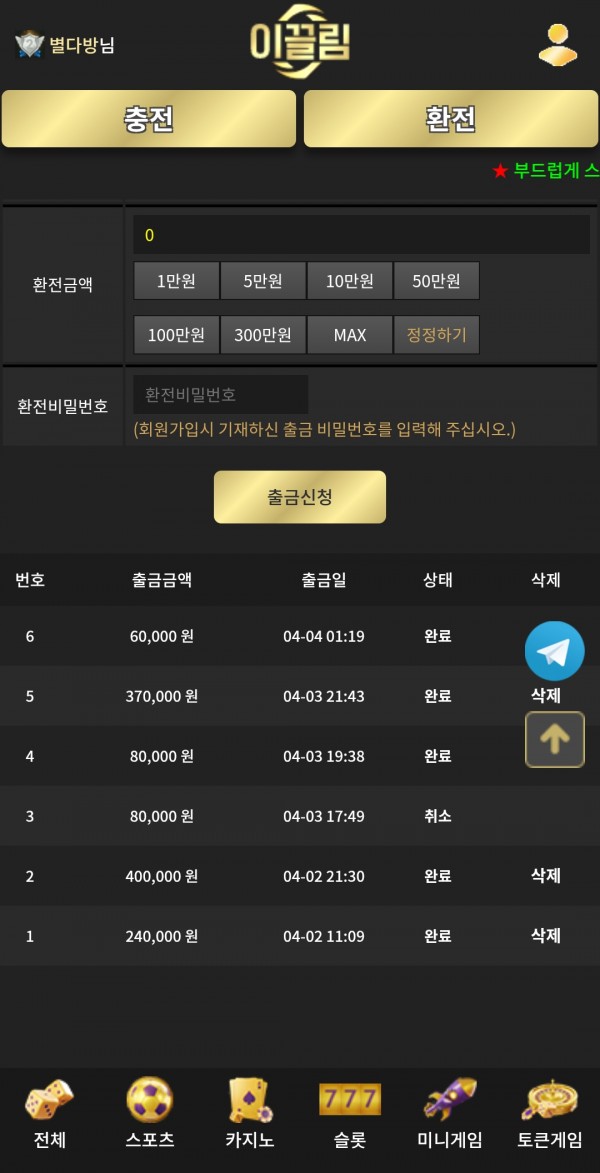The width and height of the screenshot is (600, 1173).
Task: Focus the 환전비밀번호 password field
Action: (x=221, y=394)
